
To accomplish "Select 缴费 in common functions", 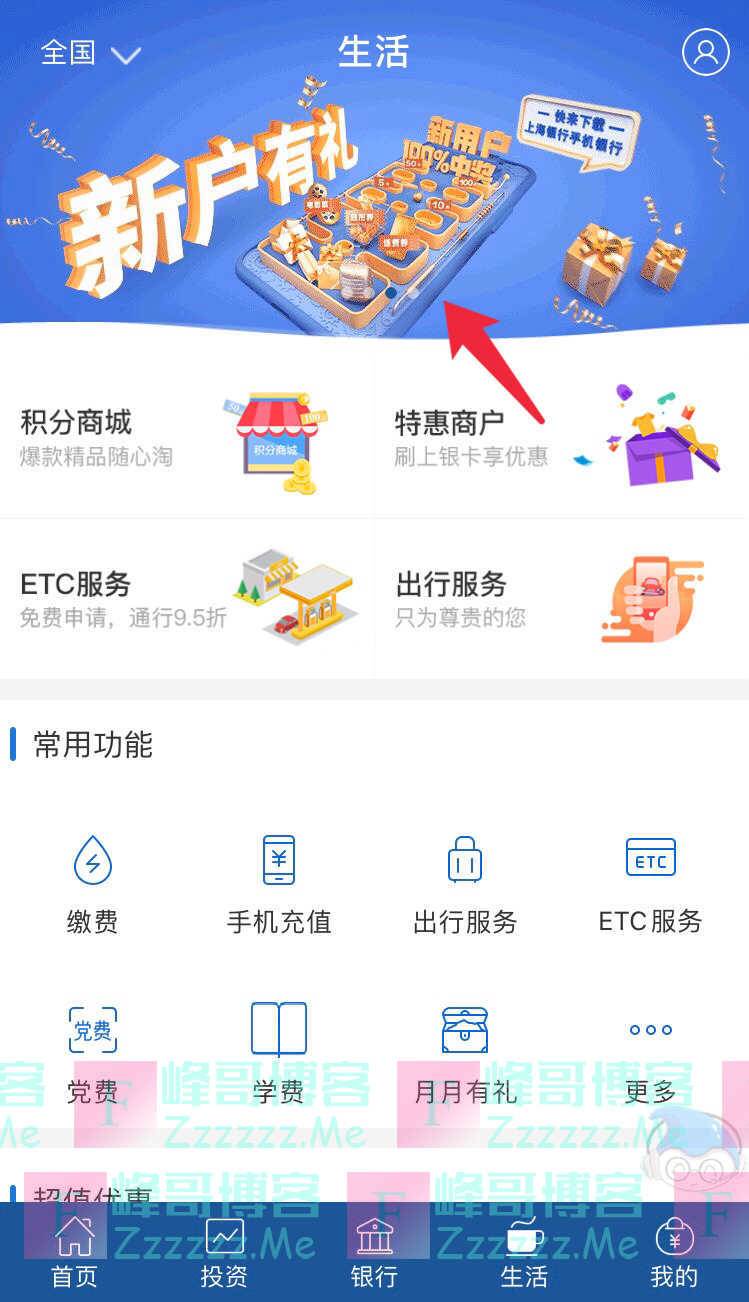I will click(x=93, y=883).
